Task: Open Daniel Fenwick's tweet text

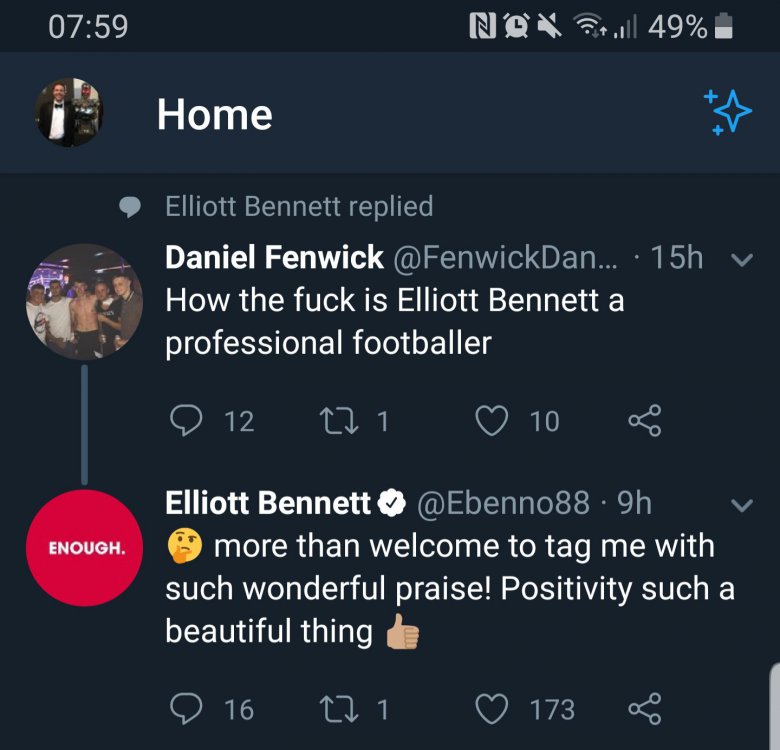Action: (x=394, y=321)
